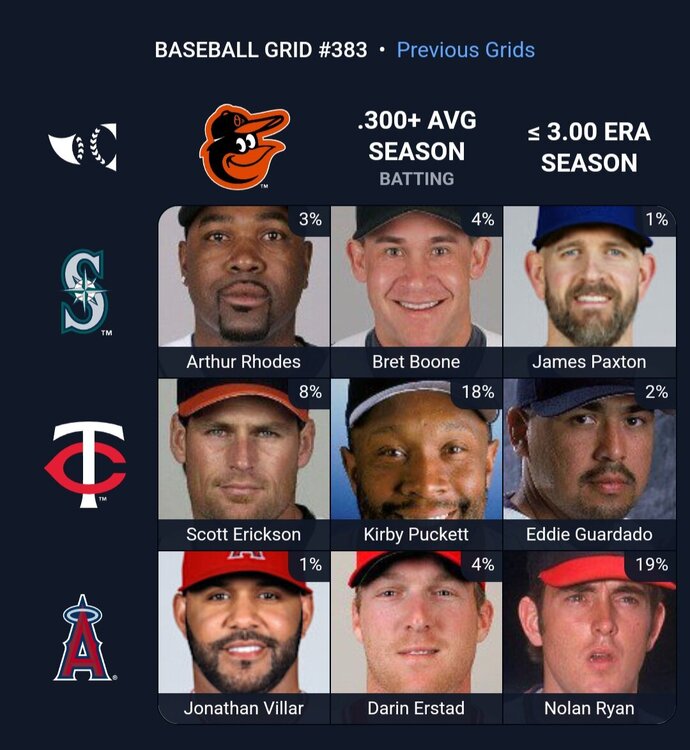Open the James Paxton square
This screenshot has height=750, width=690.
[x=589, y=290]
